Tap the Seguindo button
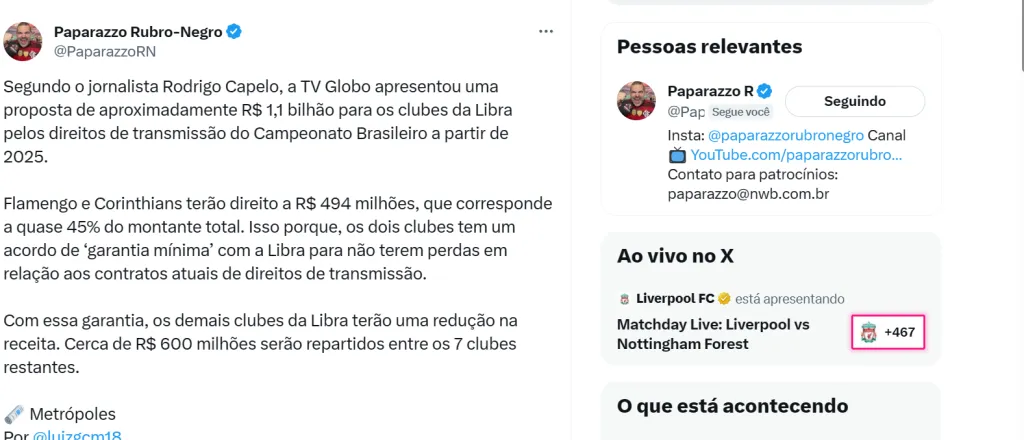Image resolution: width=1024 pixels, height=440 pixels. coord(854,101)
